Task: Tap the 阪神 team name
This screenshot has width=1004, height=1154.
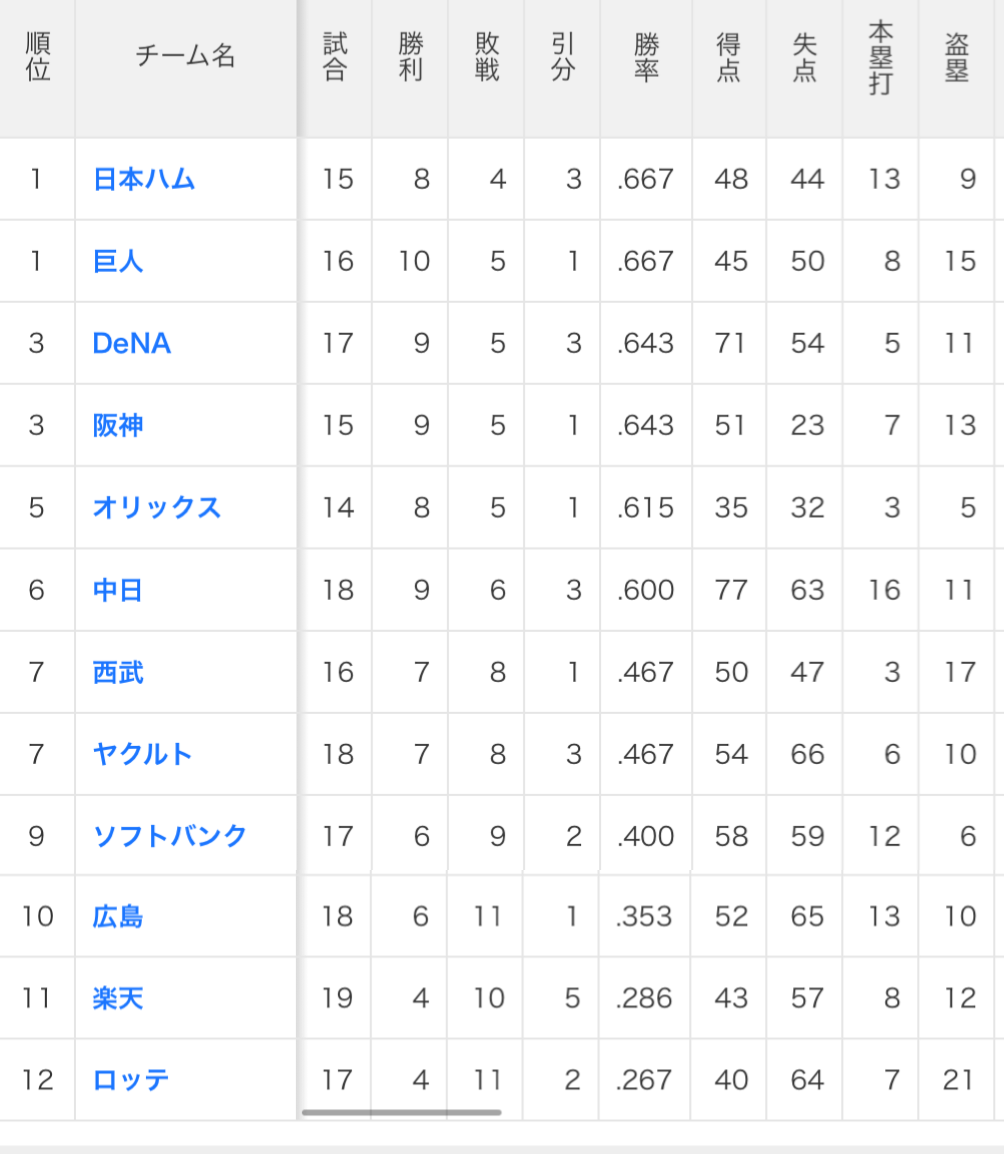Action: (x=118, y=426)
